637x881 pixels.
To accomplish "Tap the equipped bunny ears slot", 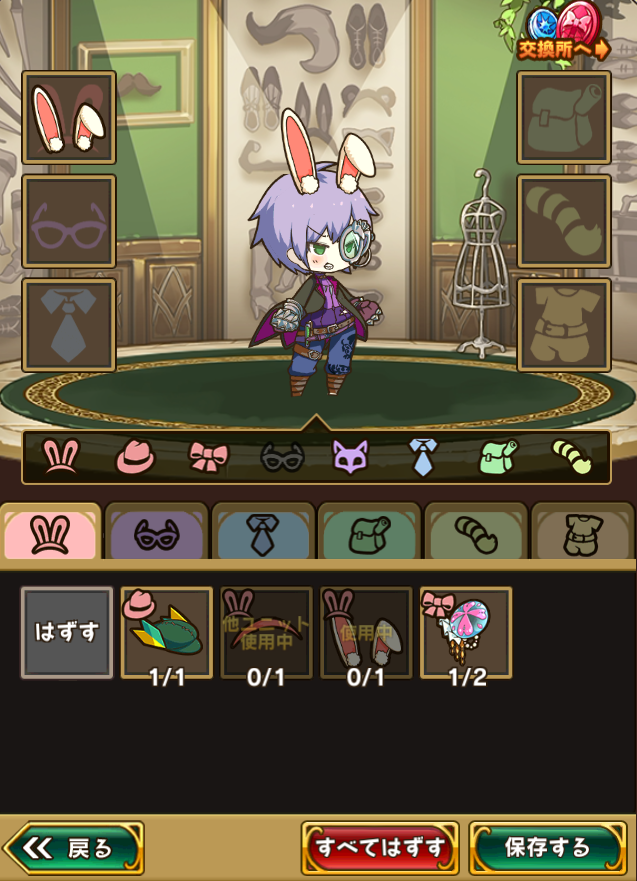I will pyautogui.click(x=69, y=118).
